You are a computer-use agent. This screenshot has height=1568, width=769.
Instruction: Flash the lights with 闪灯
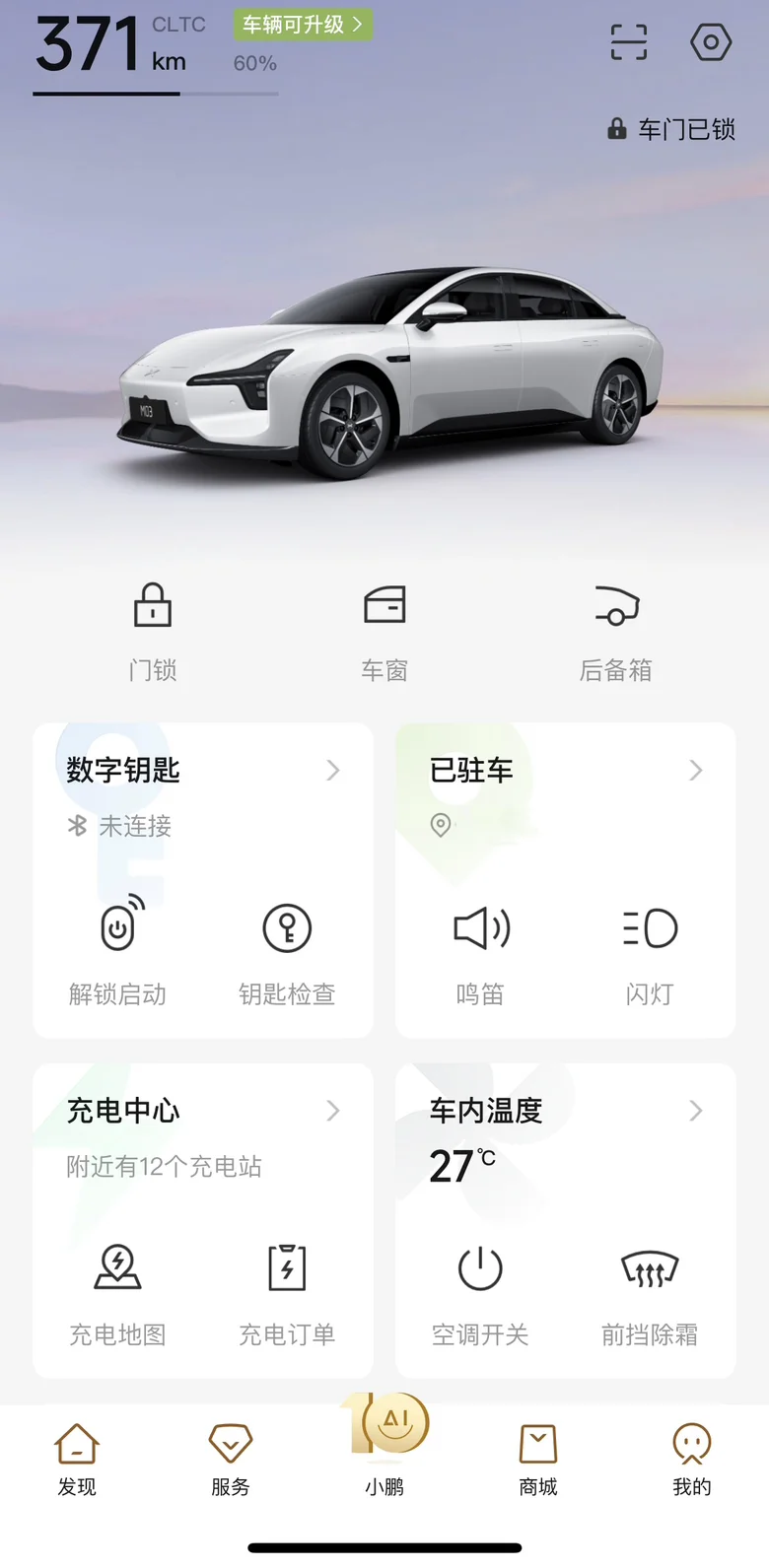650,951
